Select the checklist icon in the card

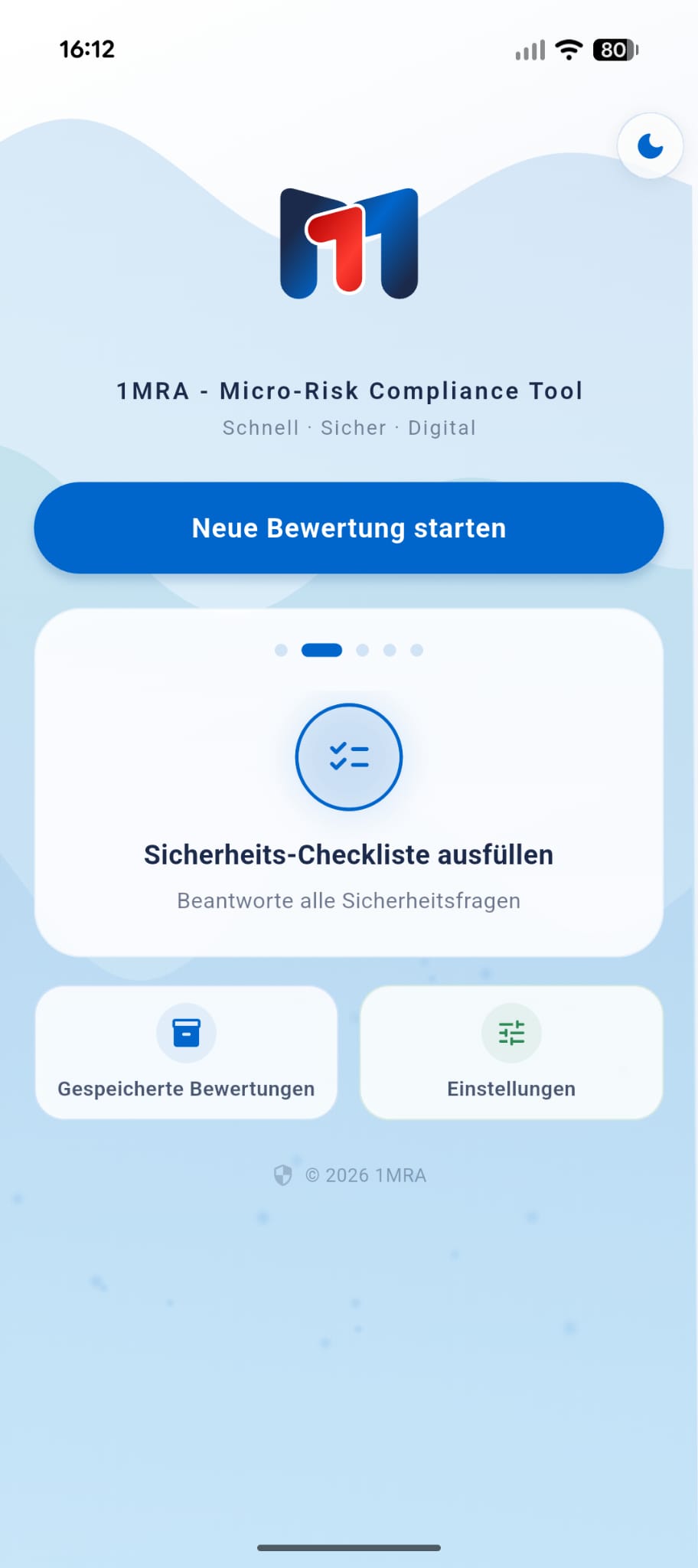click(348, 756)
